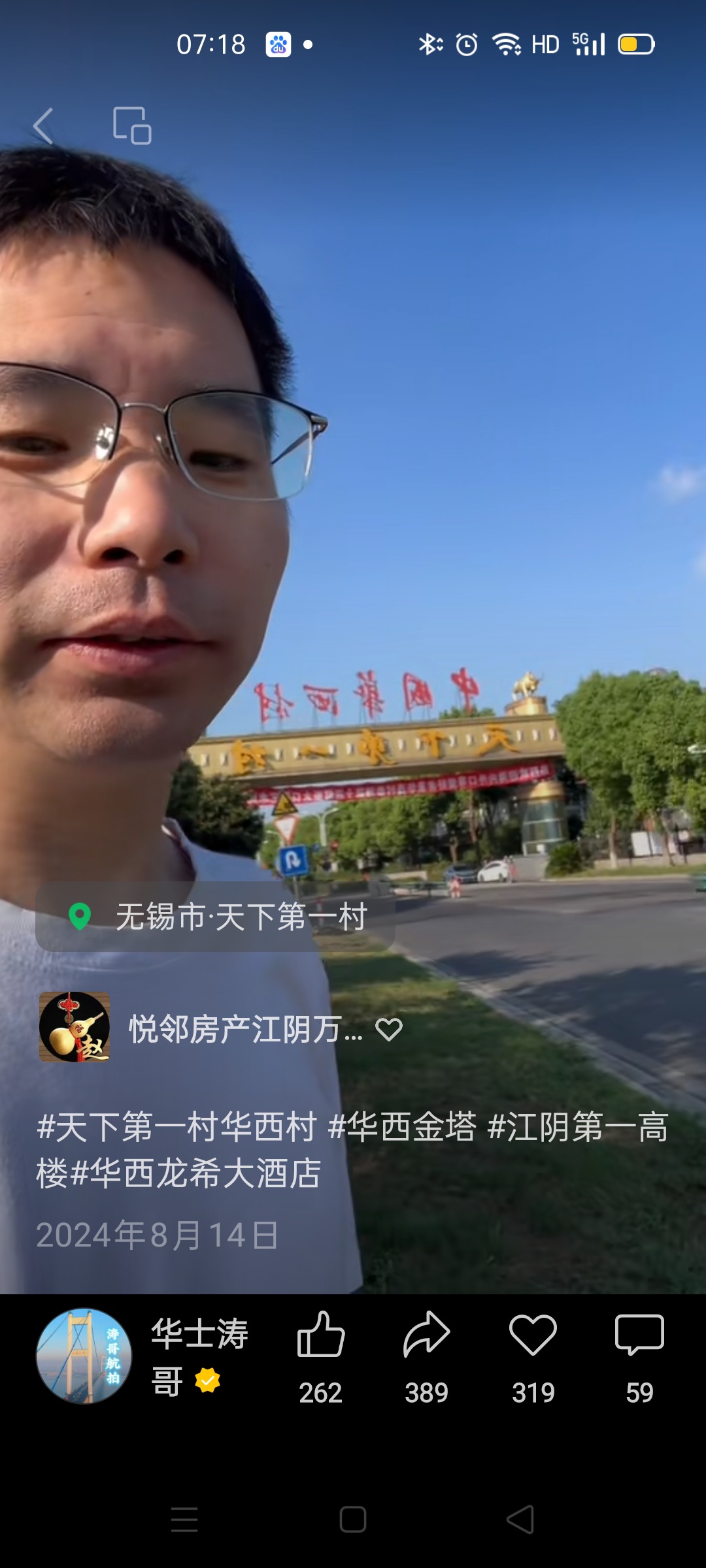
Task: Open the #天下第一村华西村 hashtag
Action: point(176,1127)
